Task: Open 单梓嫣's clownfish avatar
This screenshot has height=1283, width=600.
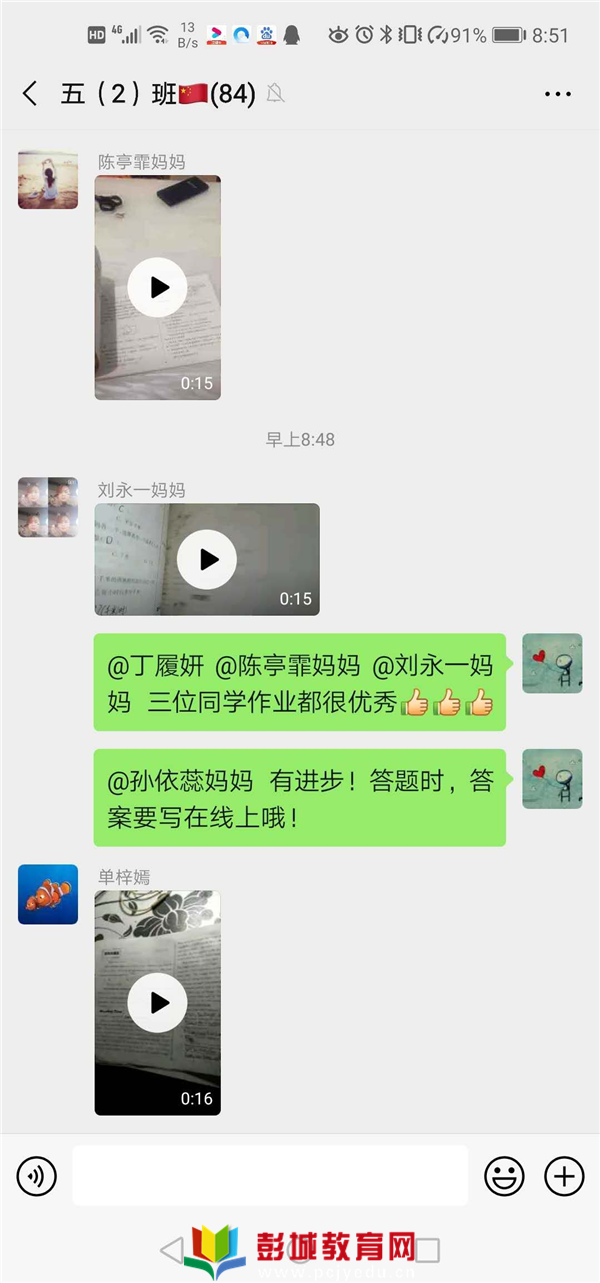Action: click(x=48, y=894)
